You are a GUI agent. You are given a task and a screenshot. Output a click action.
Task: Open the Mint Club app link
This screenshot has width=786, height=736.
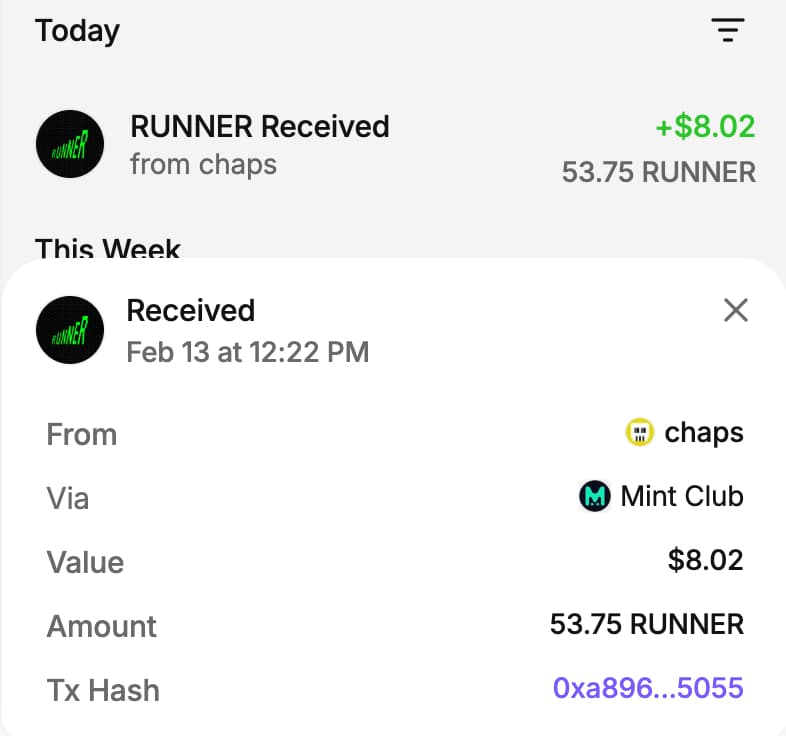tap(663, 496)
